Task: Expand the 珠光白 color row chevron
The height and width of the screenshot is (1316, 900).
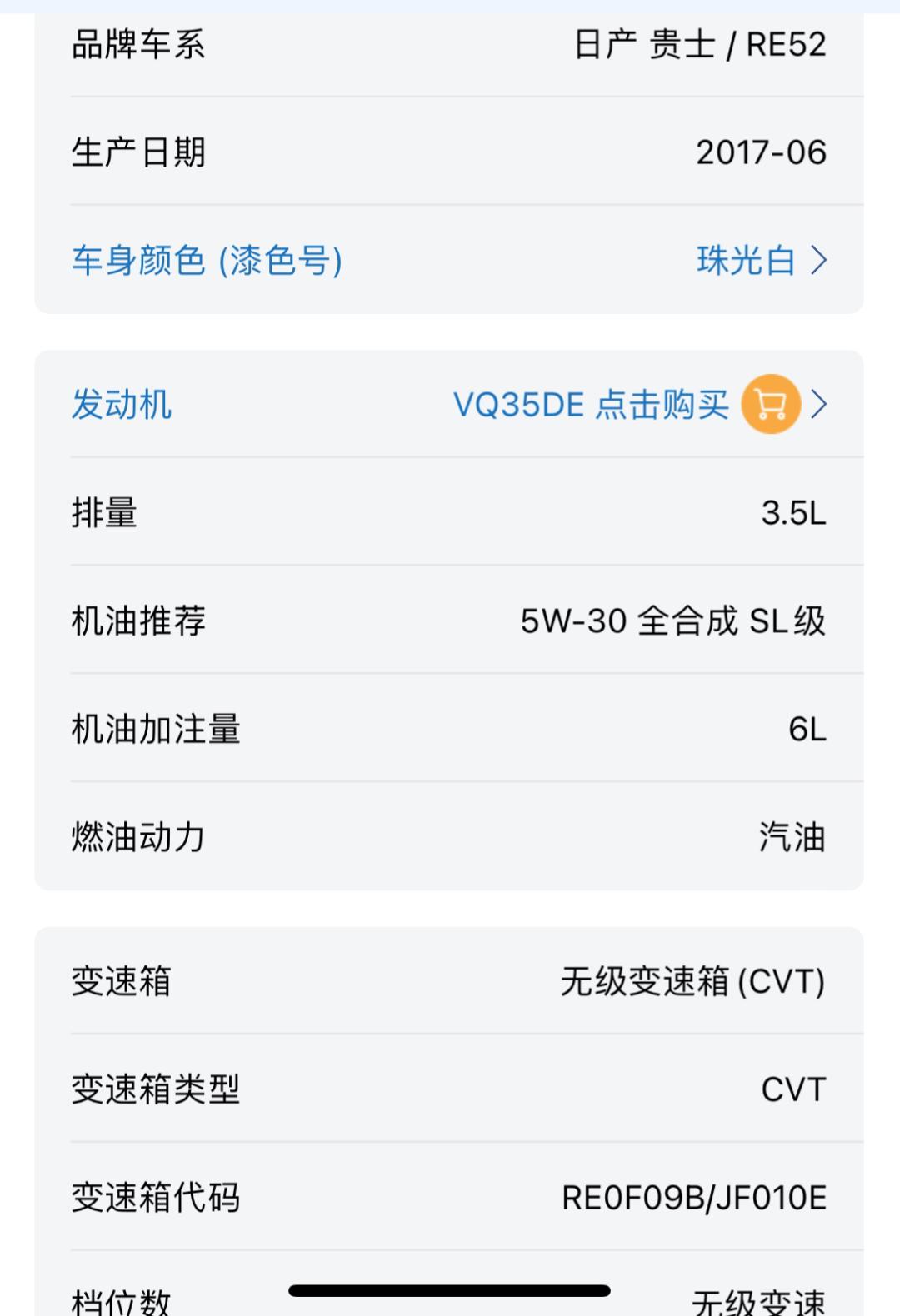Action: tap(817, 261)
